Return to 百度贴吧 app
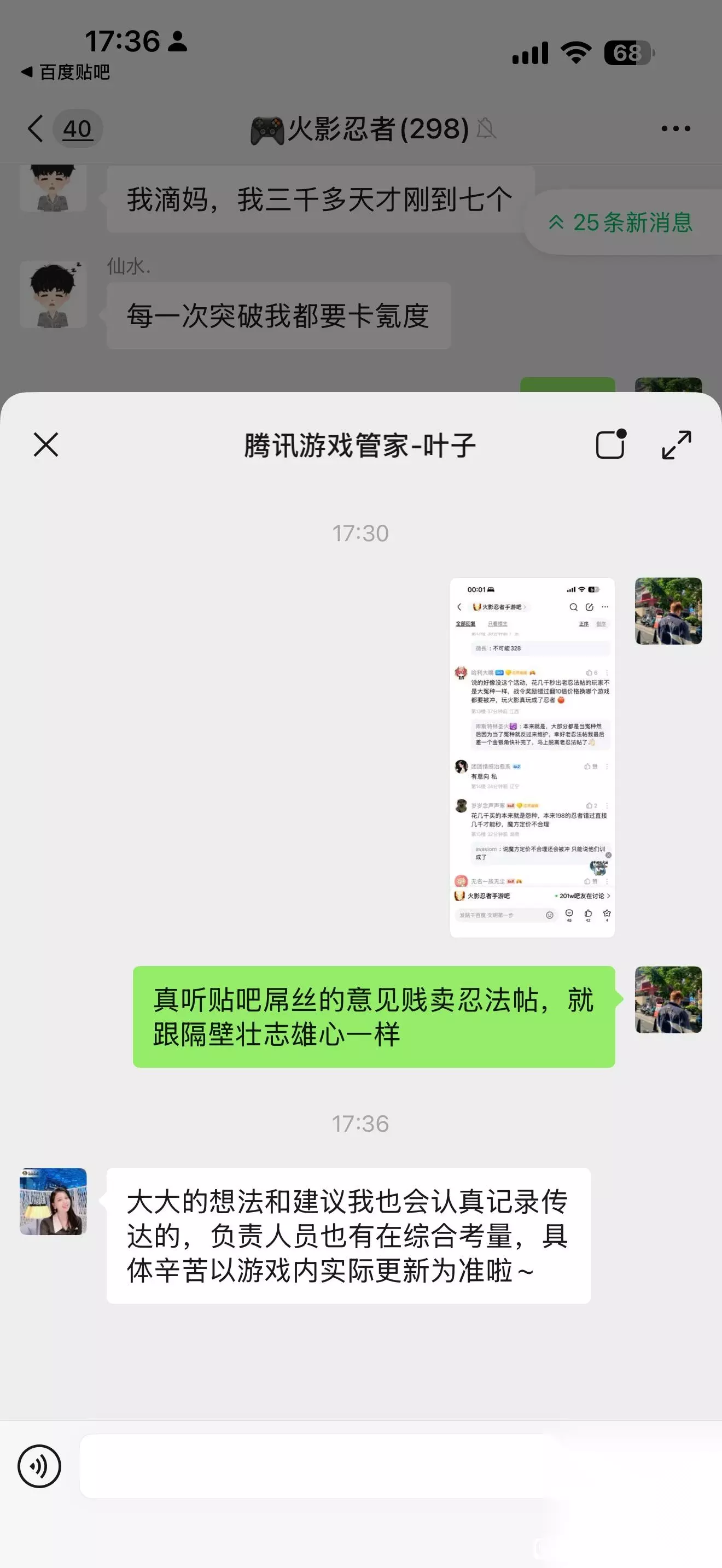Image resolution: width=722 pixels, height=1568 pixels. [x=66, y=72]
